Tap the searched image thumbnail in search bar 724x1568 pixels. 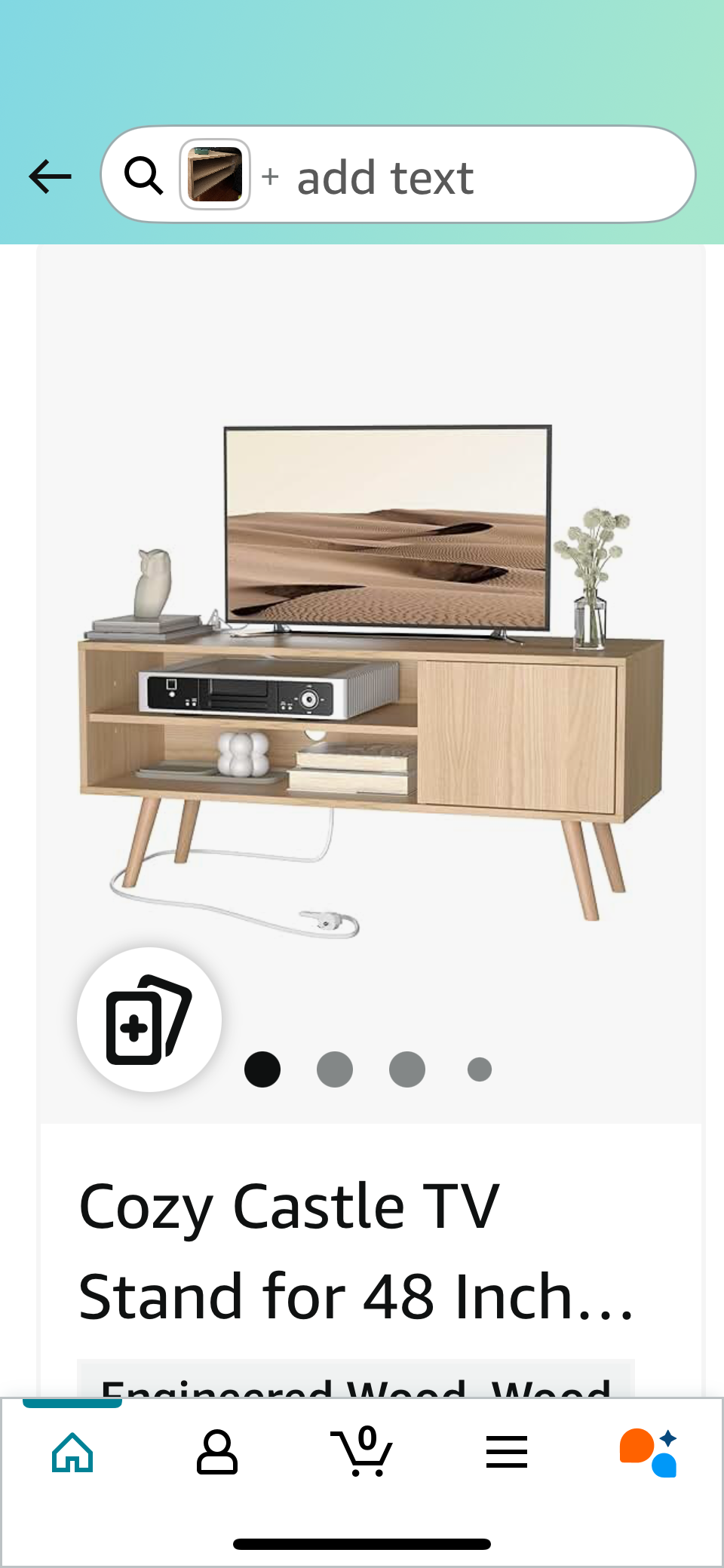tap(215, 175)
